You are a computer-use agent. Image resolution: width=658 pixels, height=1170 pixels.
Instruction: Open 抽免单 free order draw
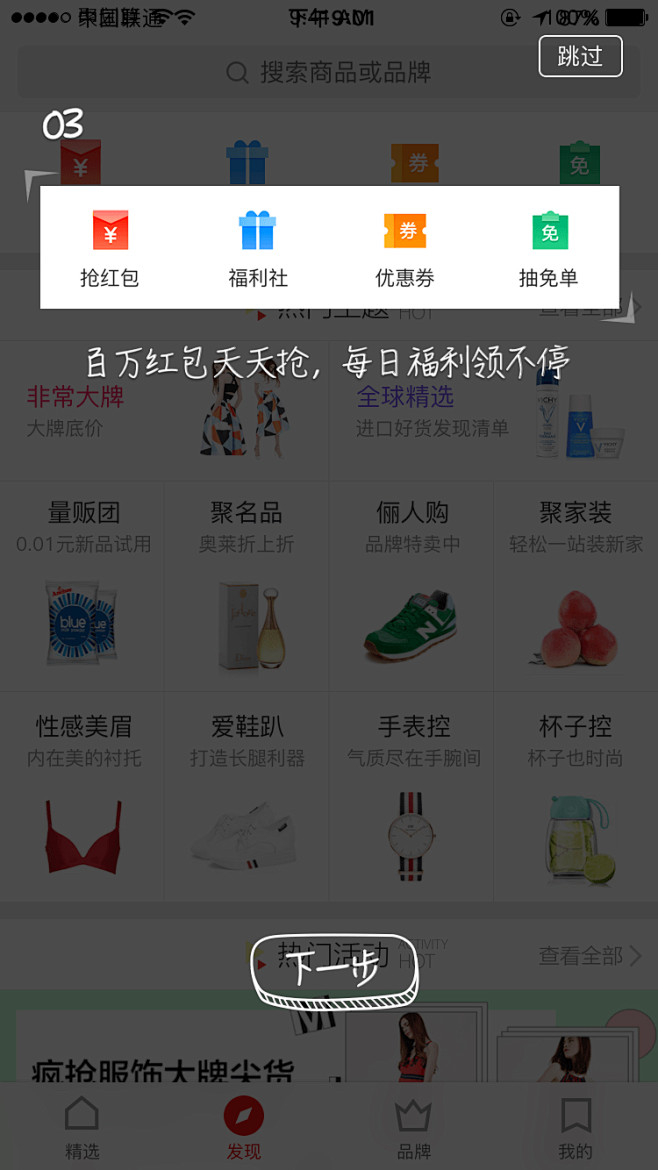[549, 248]
